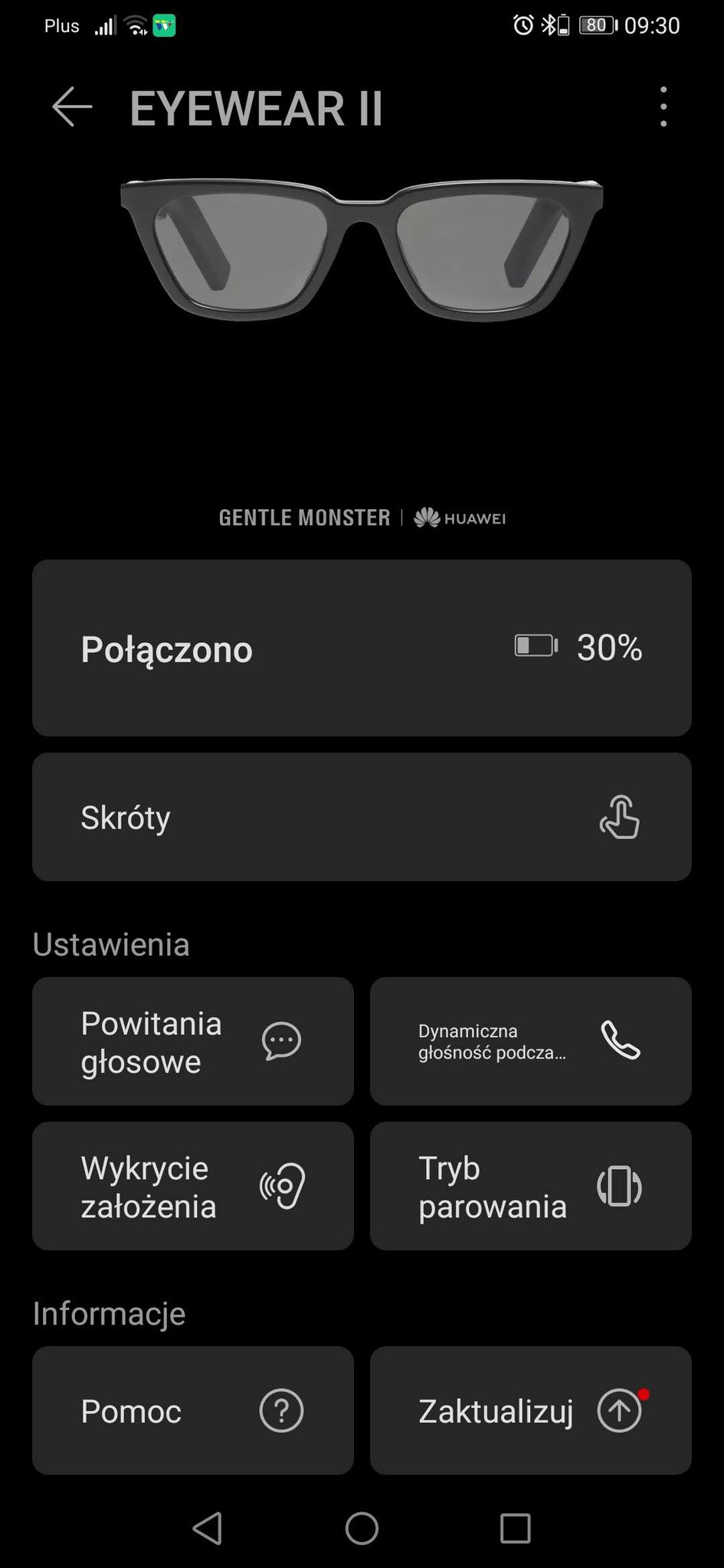This screenshot has width=724, height=1568.
Task: Open Wykrycie założenia wear detection
Action: point(193,1186)
